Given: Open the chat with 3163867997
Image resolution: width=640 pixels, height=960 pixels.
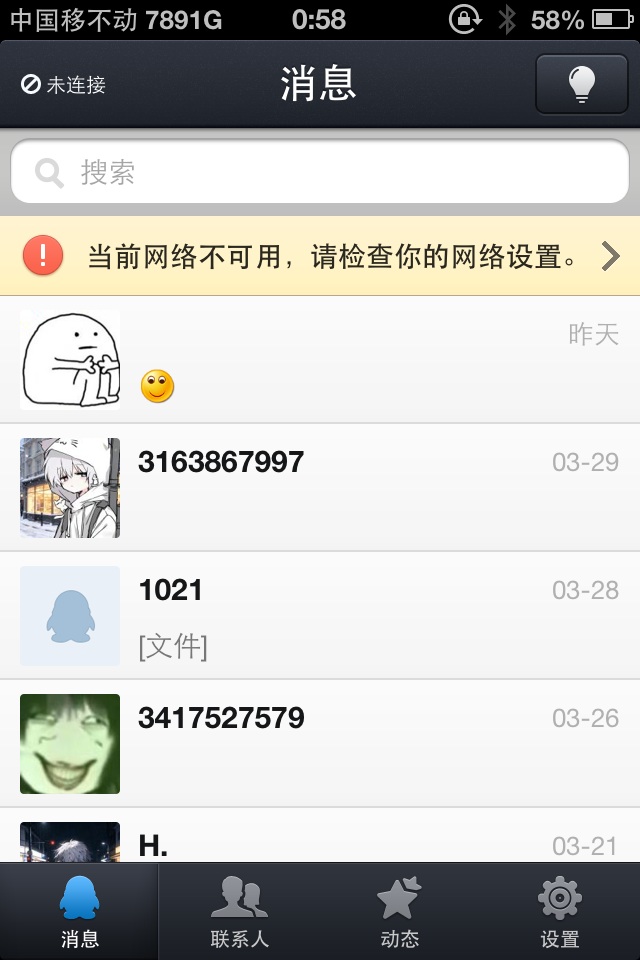Looking at the screenshot, I should (x=320, y=487).
